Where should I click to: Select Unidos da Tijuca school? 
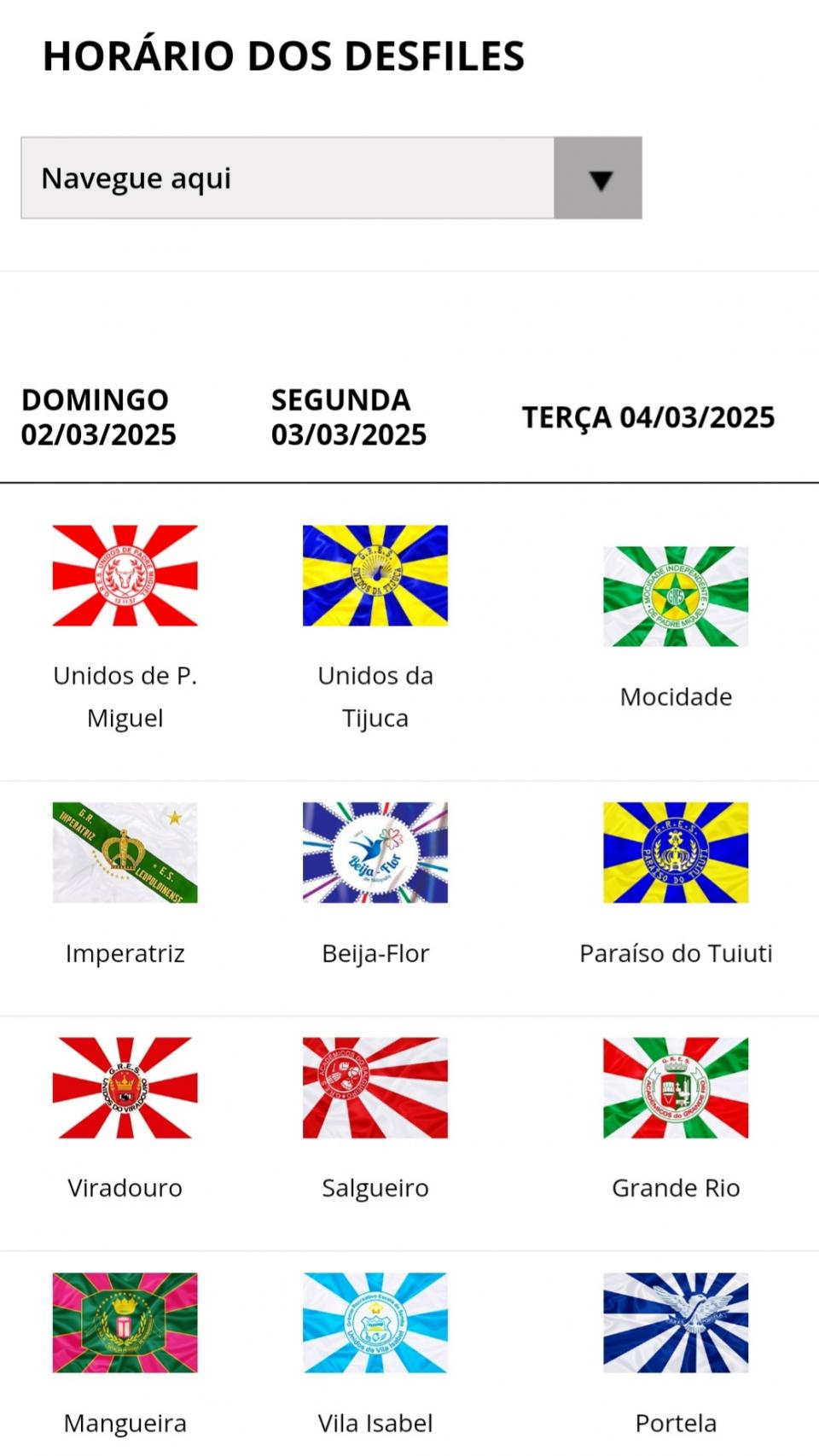tap(375, 576)
